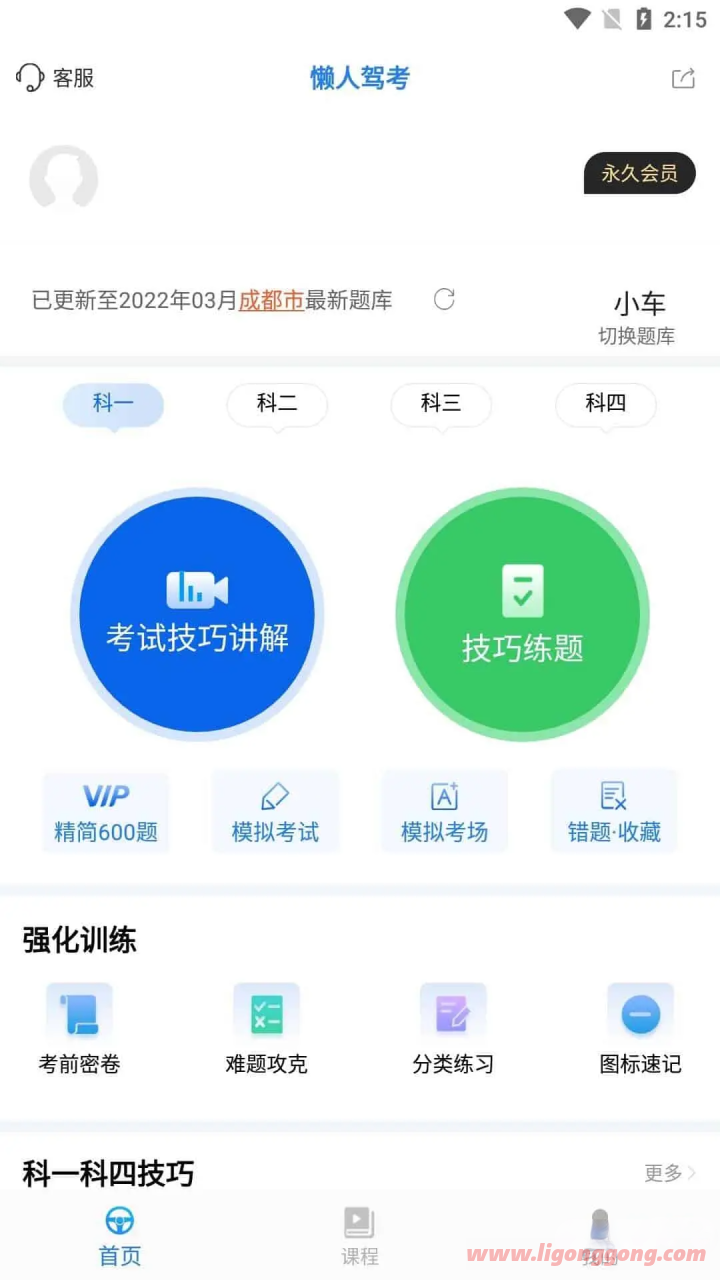This screenshot has height=1280, width=720.
Task: Open VIP 精简600题
Action: (106, 812)
